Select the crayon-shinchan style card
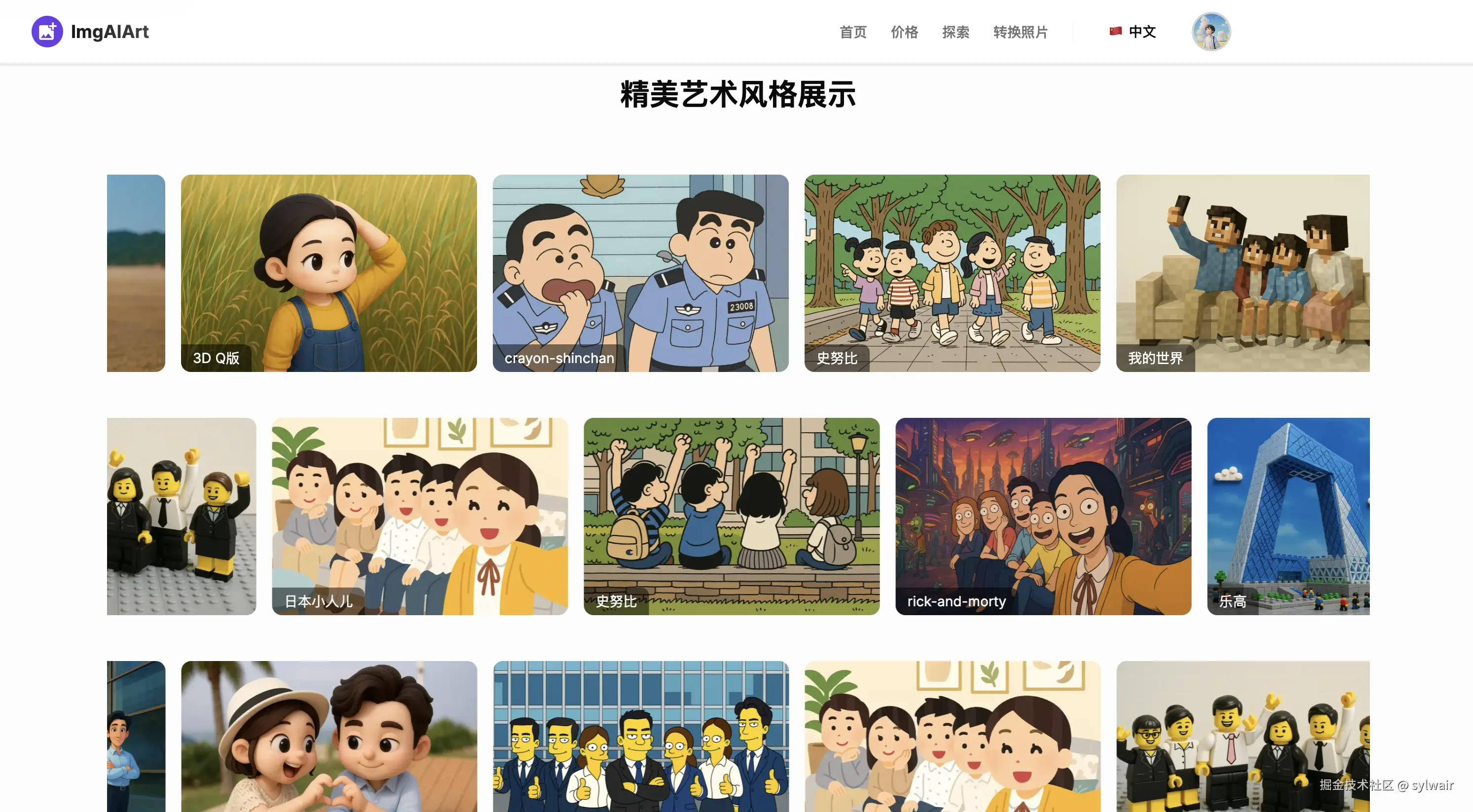 (x=640, y=273)
